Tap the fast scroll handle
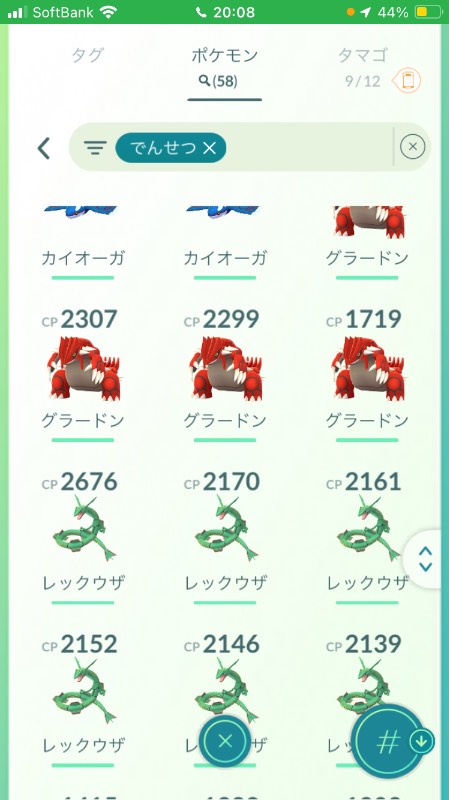The height and width of the screenshot is (800, 449). pos(425,559)
